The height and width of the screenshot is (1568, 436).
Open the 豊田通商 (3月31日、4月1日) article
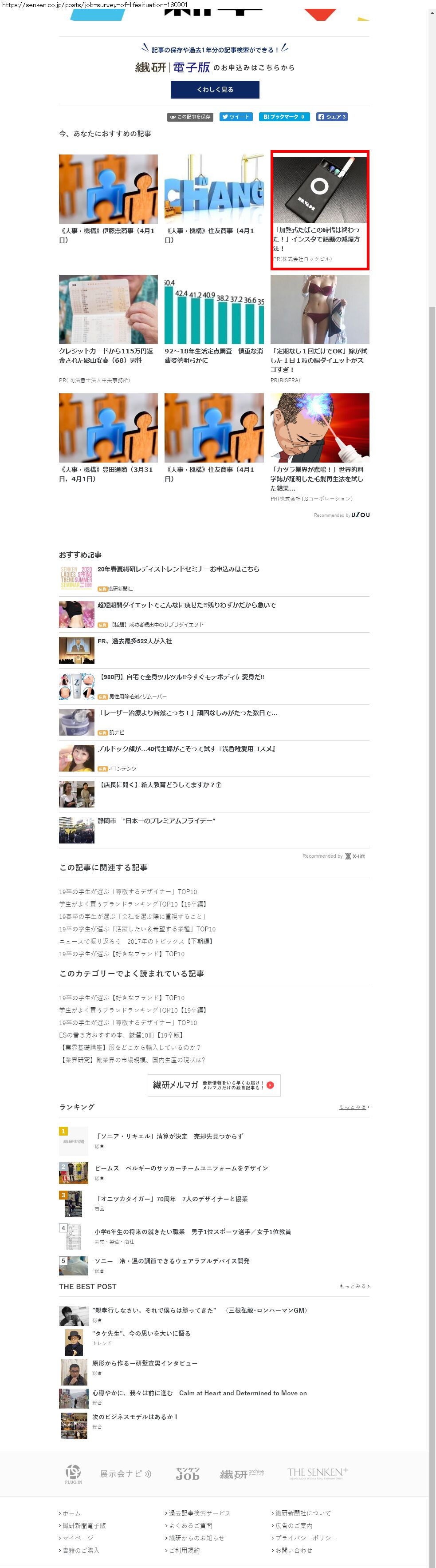point(108,438)
